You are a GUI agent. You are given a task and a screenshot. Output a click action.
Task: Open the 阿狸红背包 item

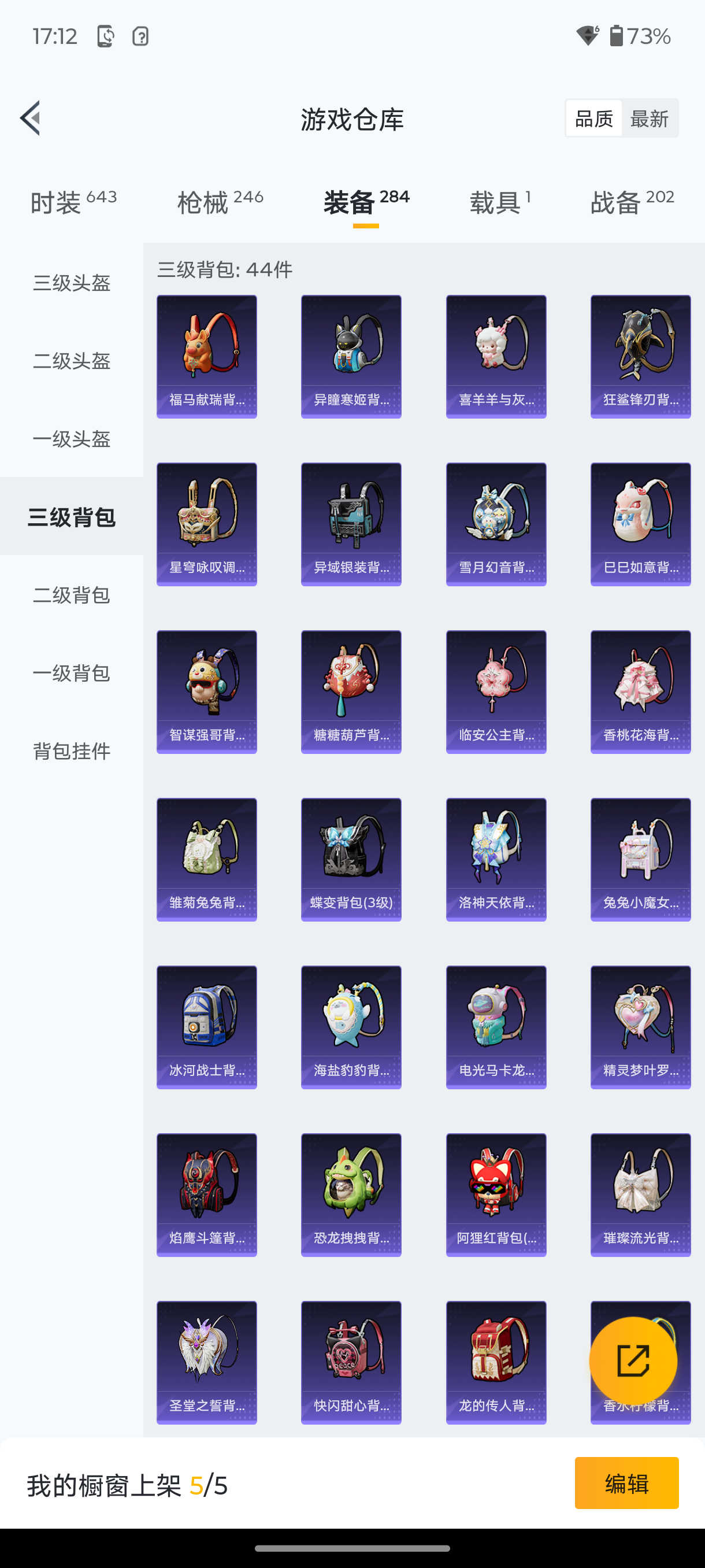(x=496, y=1195)
